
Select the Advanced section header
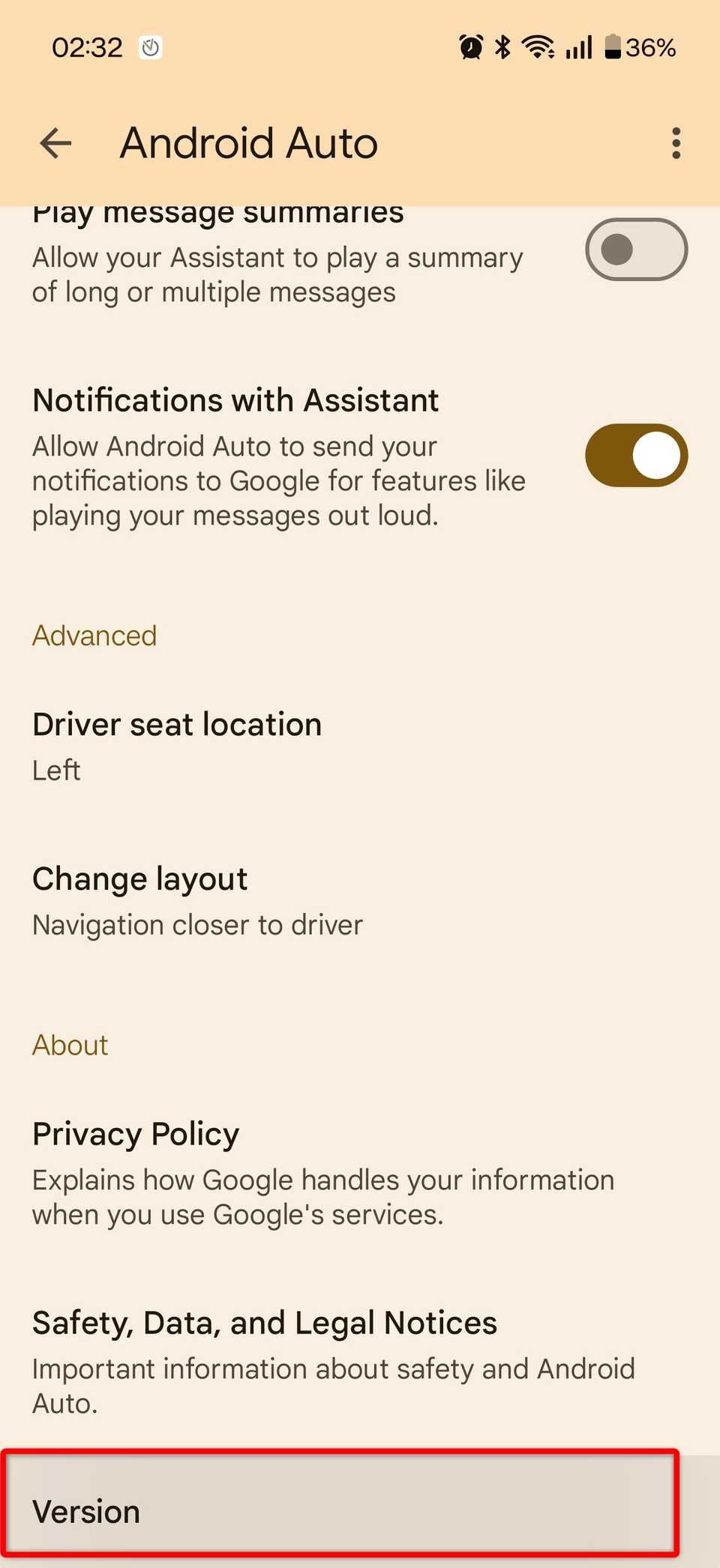coord(94,635)
